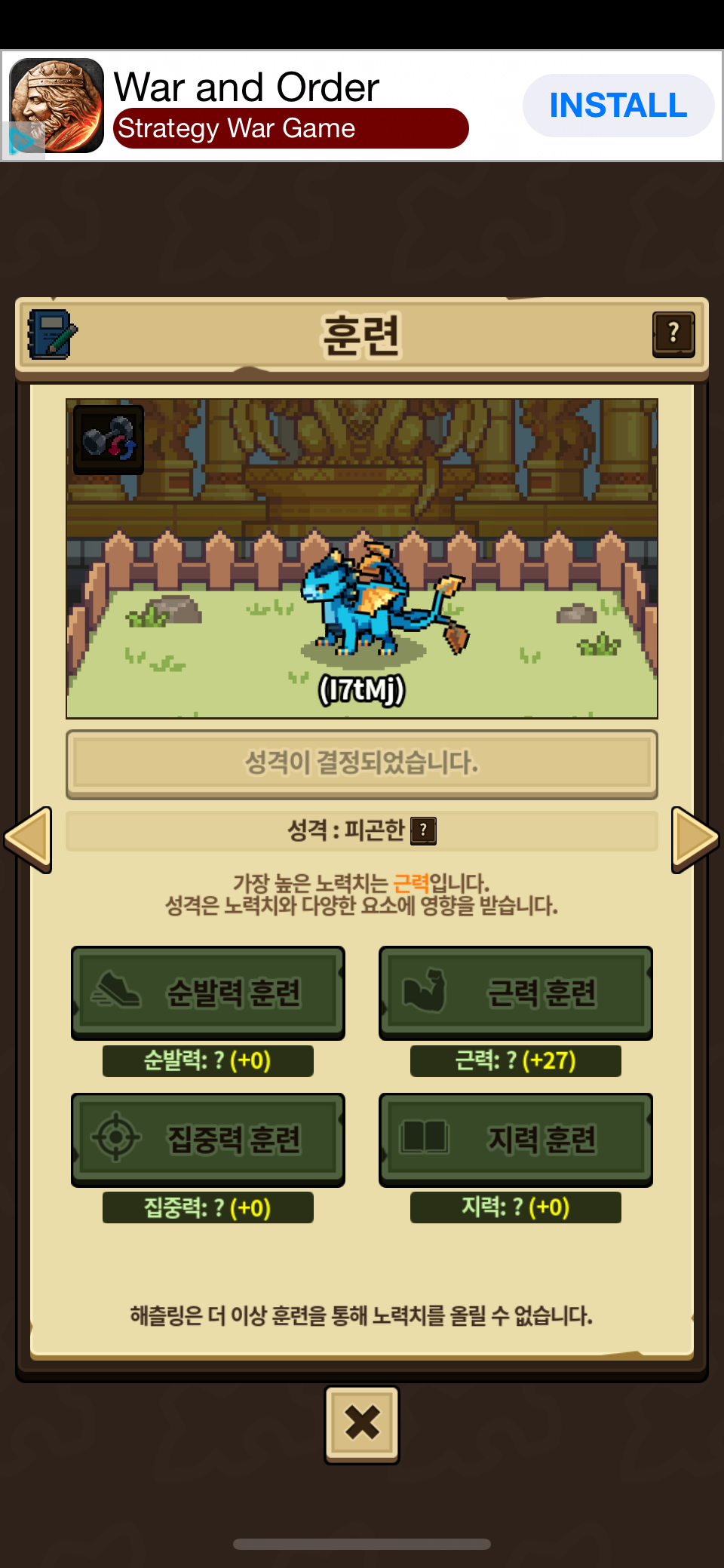The height and width of the screenshot is (1568, 724).
Task: Go to the previous dragon with left arrow
Action: pos(29,839)
